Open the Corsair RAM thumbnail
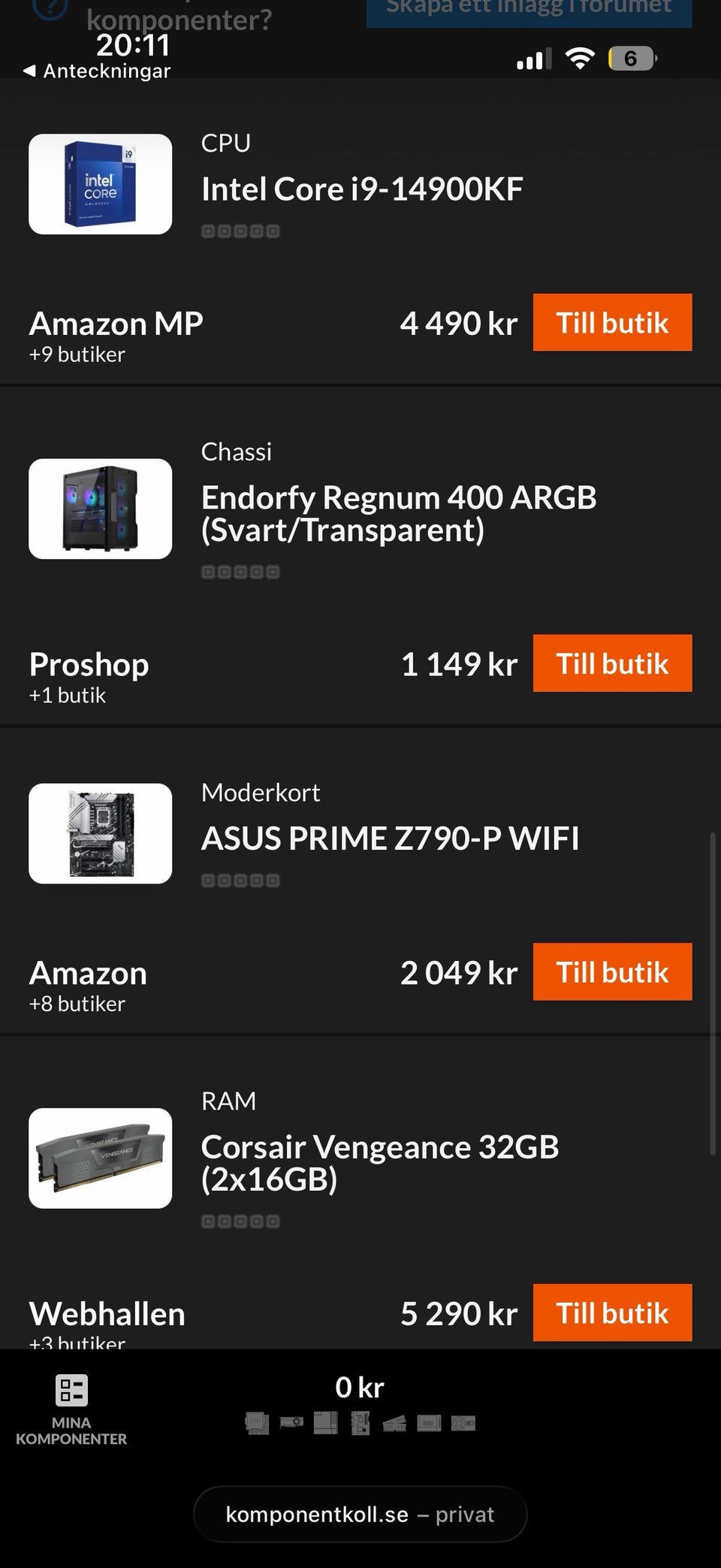This screenshot has height=1568, width=721. 100,1158
